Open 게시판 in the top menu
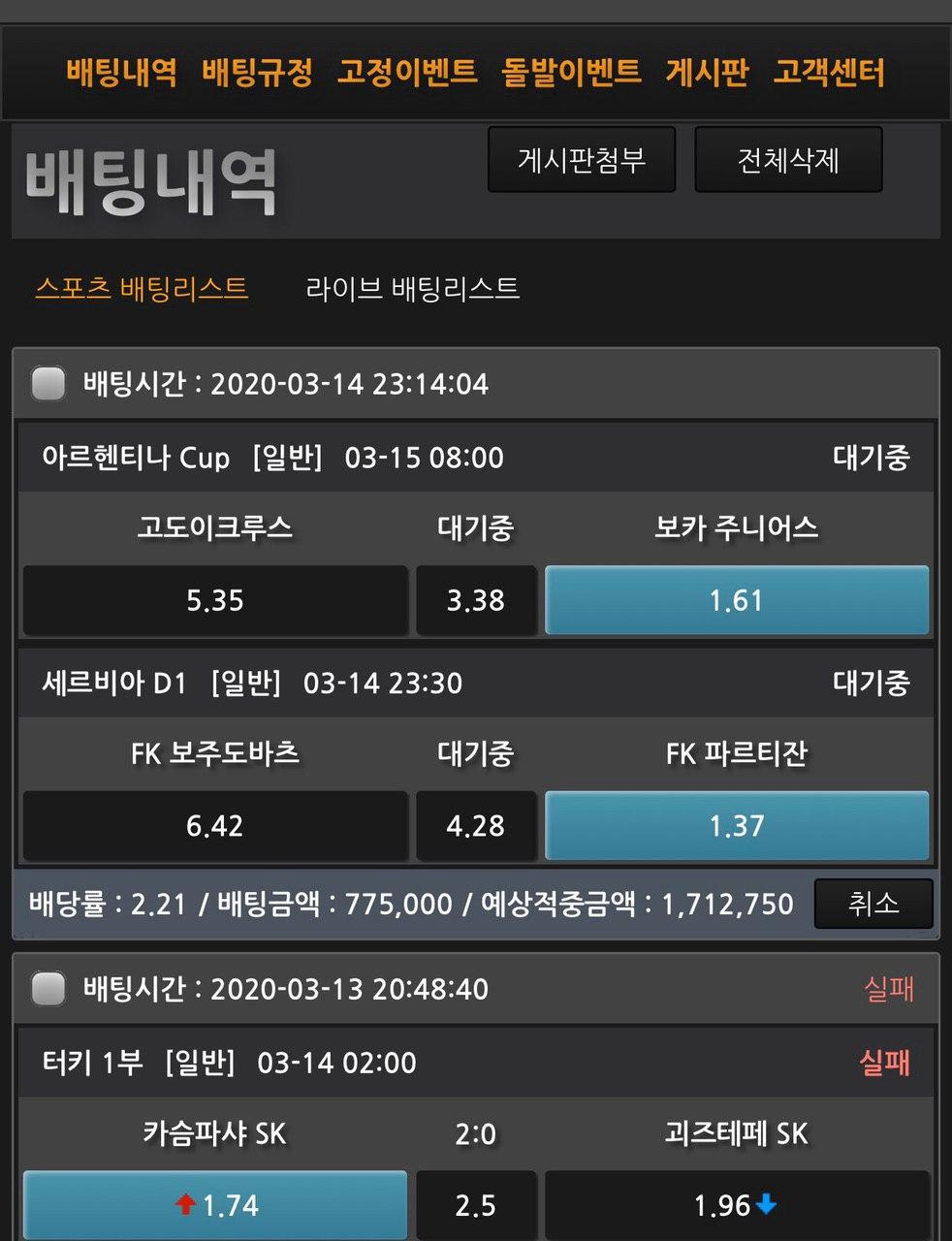The image size is (952, 1241). click(707, 73)
